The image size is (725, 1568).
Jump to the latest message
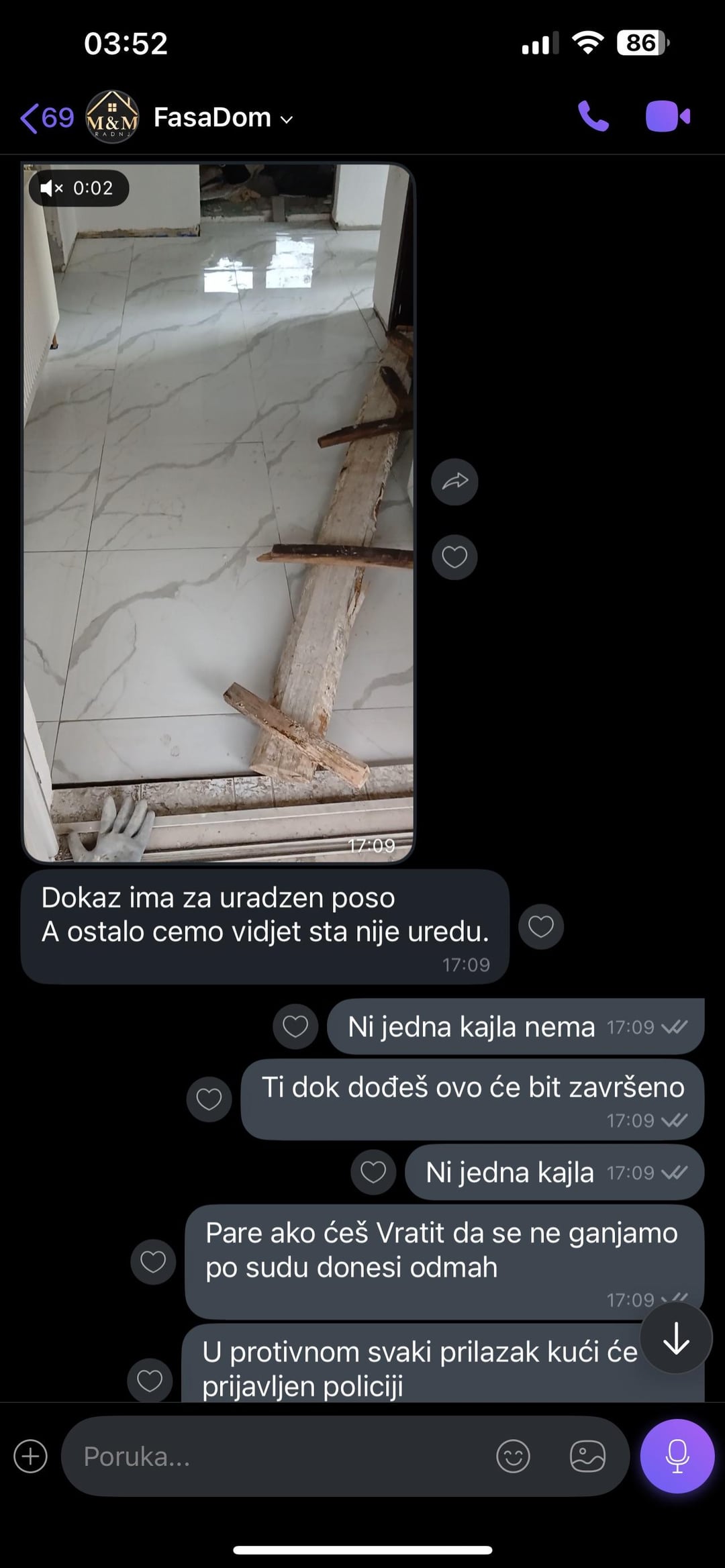point(675,1339)
